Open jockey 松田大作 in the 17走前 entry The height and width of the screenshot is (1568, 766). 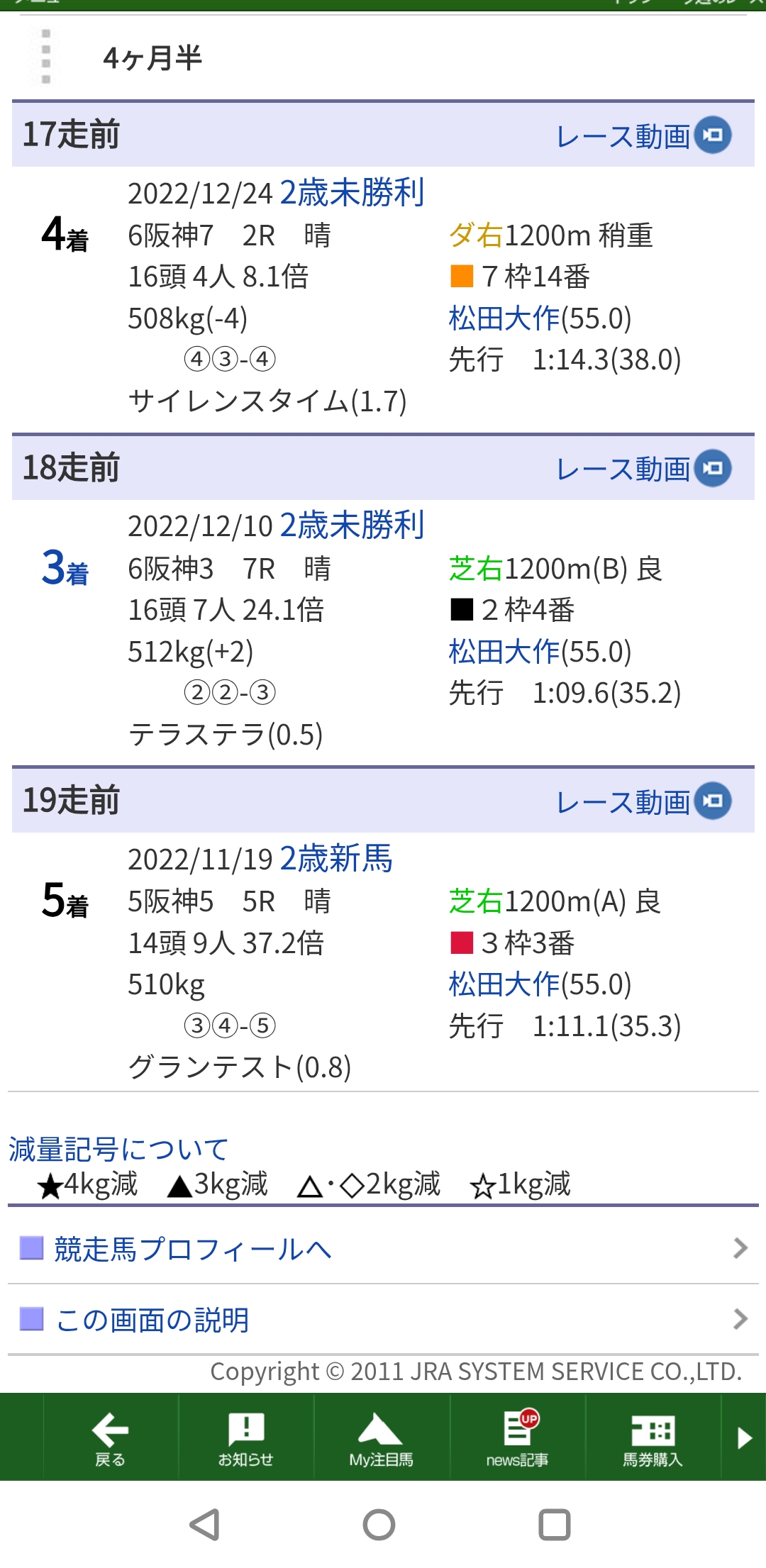(504, 318)
